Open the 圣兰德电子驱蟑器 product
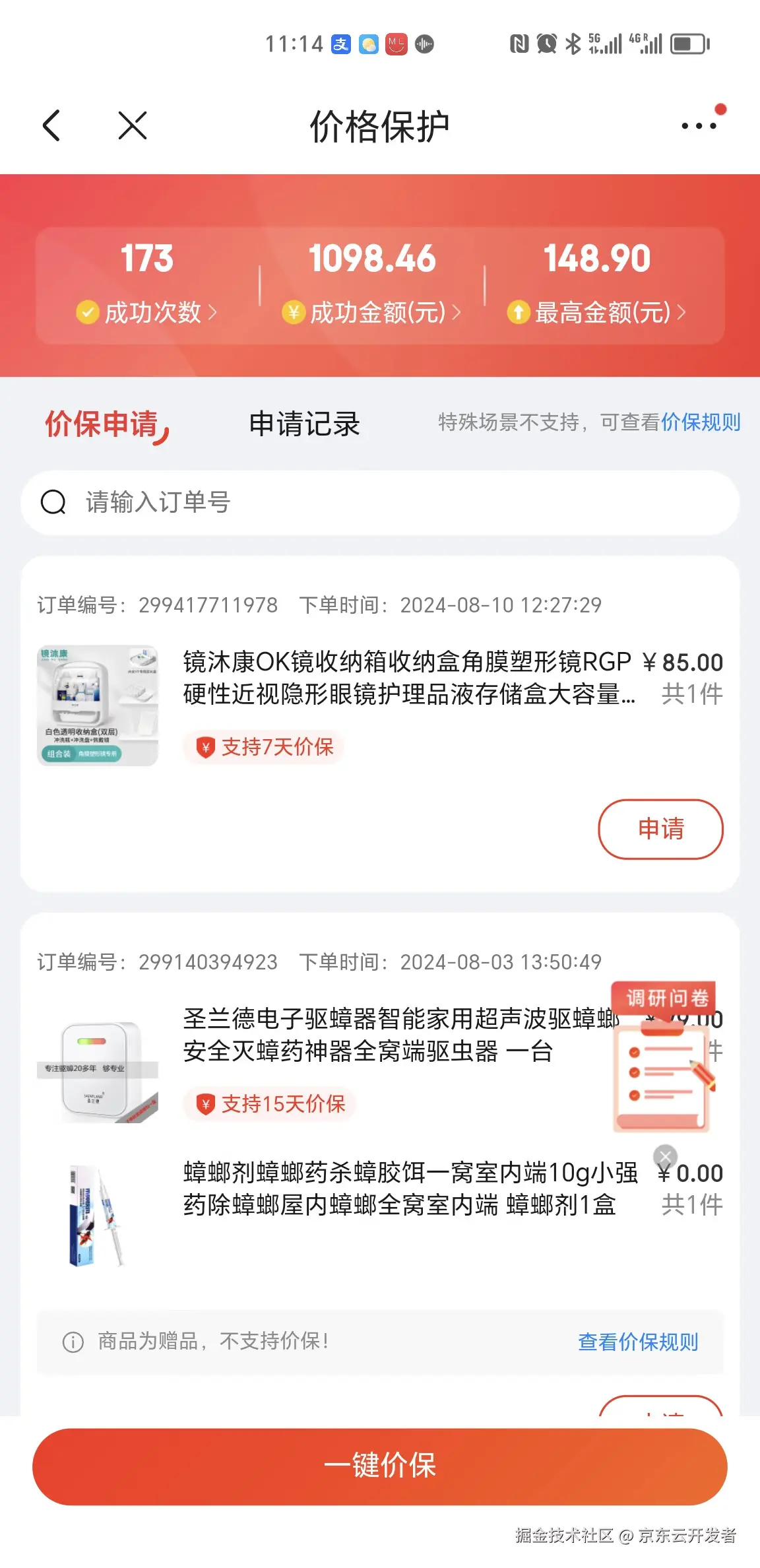The width and height of the screenshot is (760, 1568). tap(400, 1035)
